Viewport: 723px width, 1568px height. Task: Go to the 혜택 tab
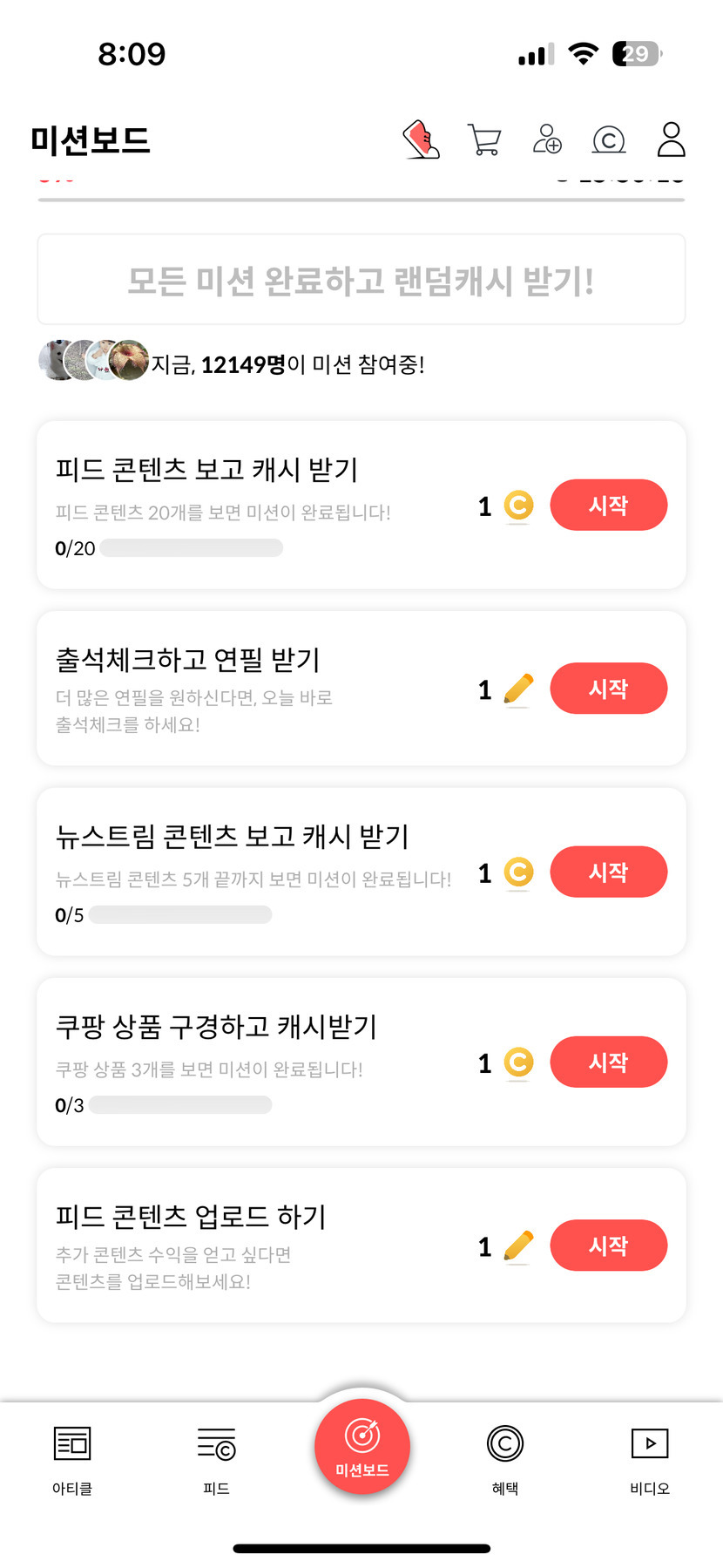505,1457
